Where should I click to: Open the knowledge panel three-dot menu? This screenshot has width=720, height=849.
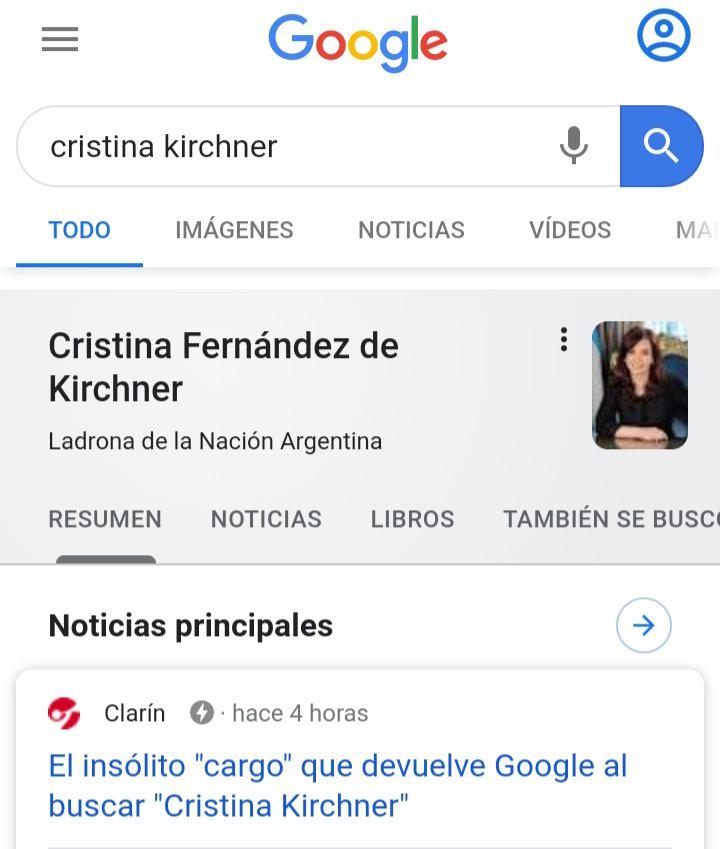564,339
